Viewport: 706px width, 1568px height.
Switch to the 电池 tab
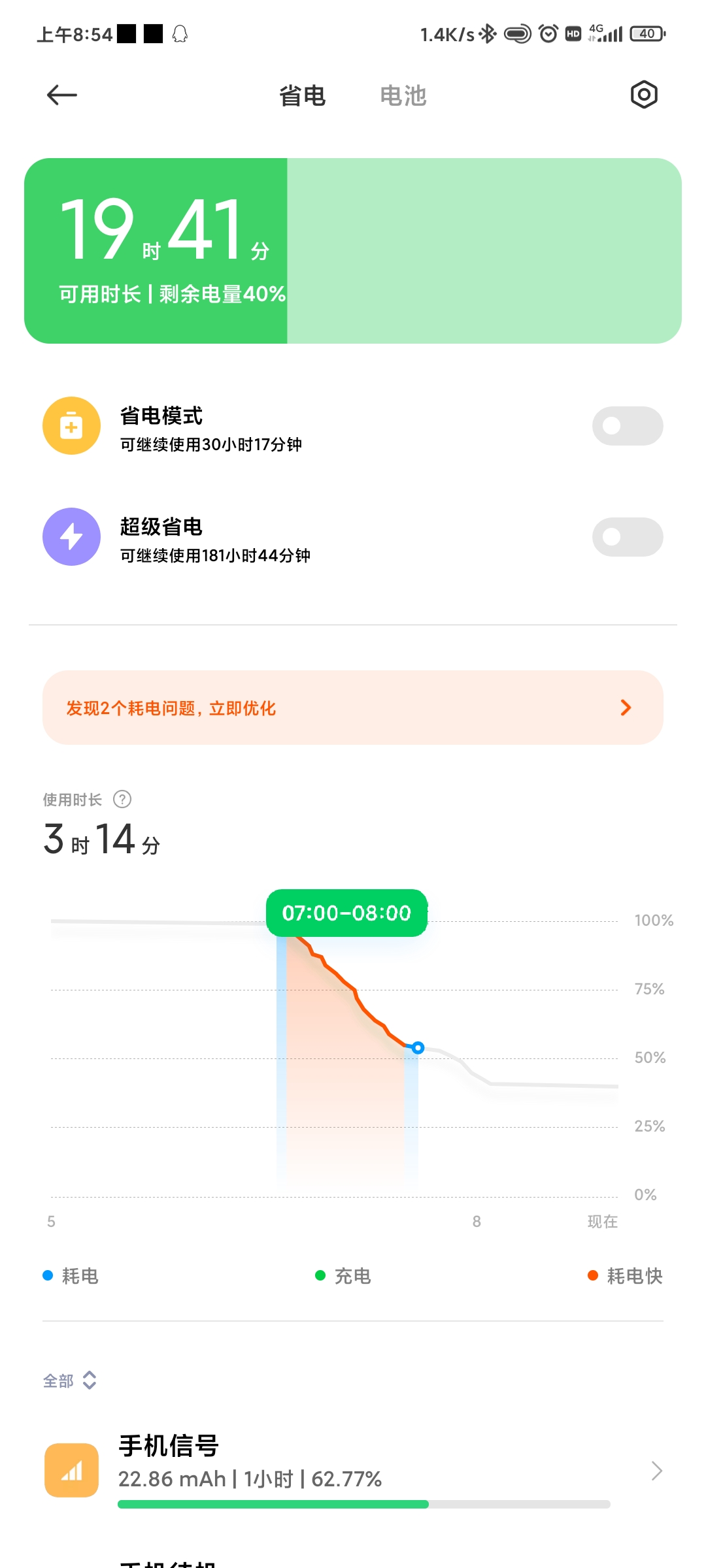pyautogui.click(x=403, y=96)
